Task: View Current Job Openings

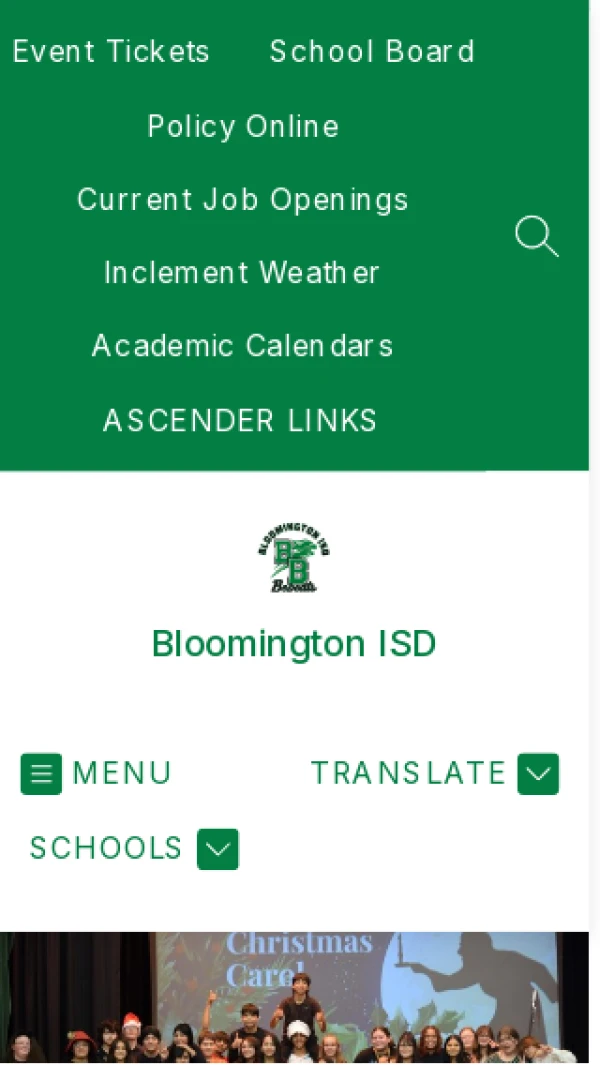Action: [243, 200]
